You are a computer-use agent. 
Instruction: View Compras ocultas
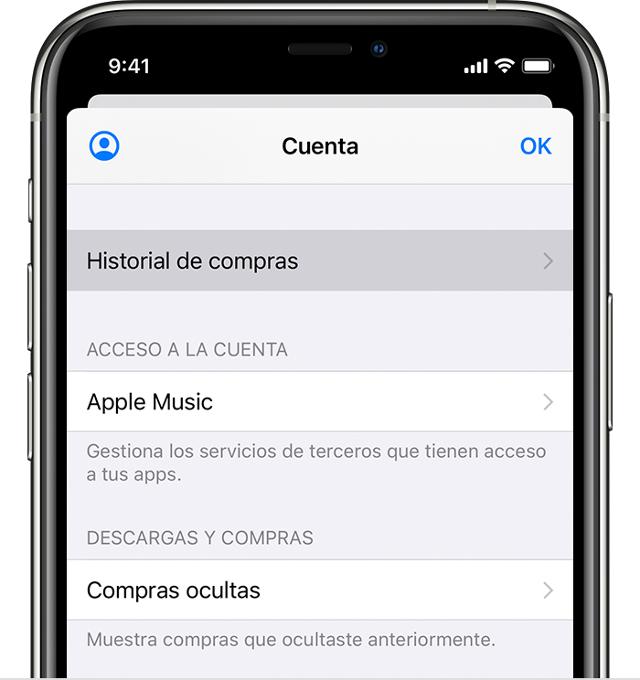[x=320, y=590]
